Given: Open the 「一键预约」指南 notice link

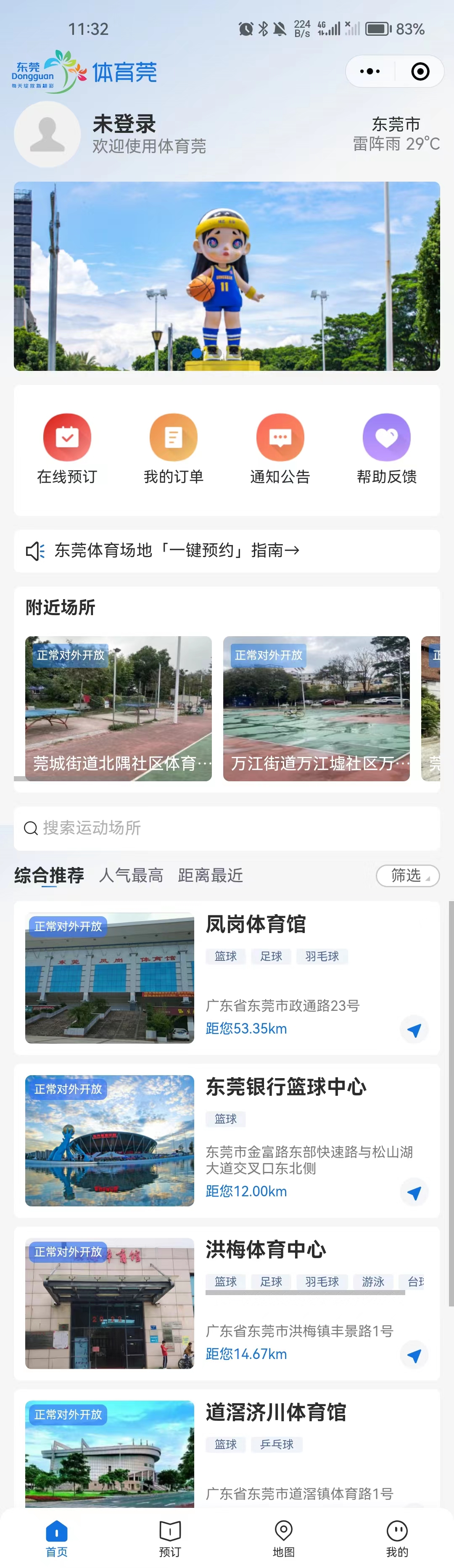Looking at the screenshot, I should (x=177, y=551).
